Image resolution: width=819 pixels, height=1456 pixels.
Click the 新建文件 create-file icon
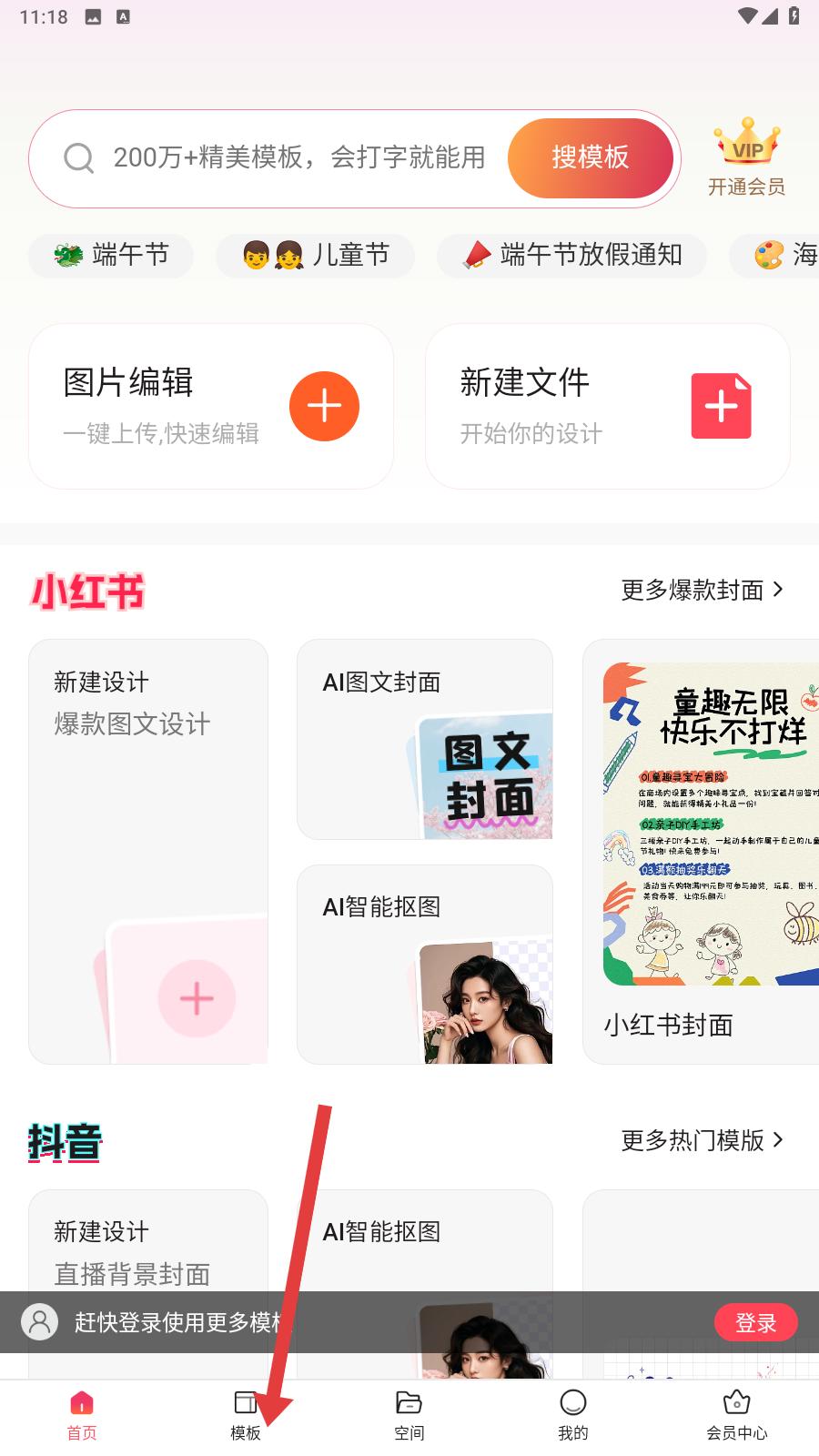(x=722, y=406)
